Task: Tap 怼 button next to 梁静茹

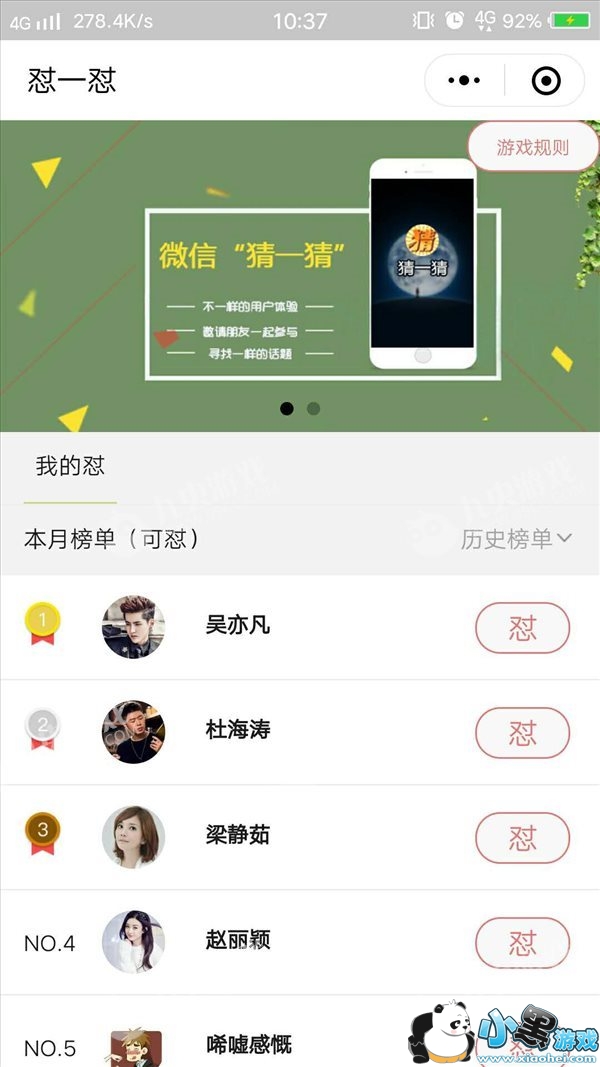Action: 522,838
